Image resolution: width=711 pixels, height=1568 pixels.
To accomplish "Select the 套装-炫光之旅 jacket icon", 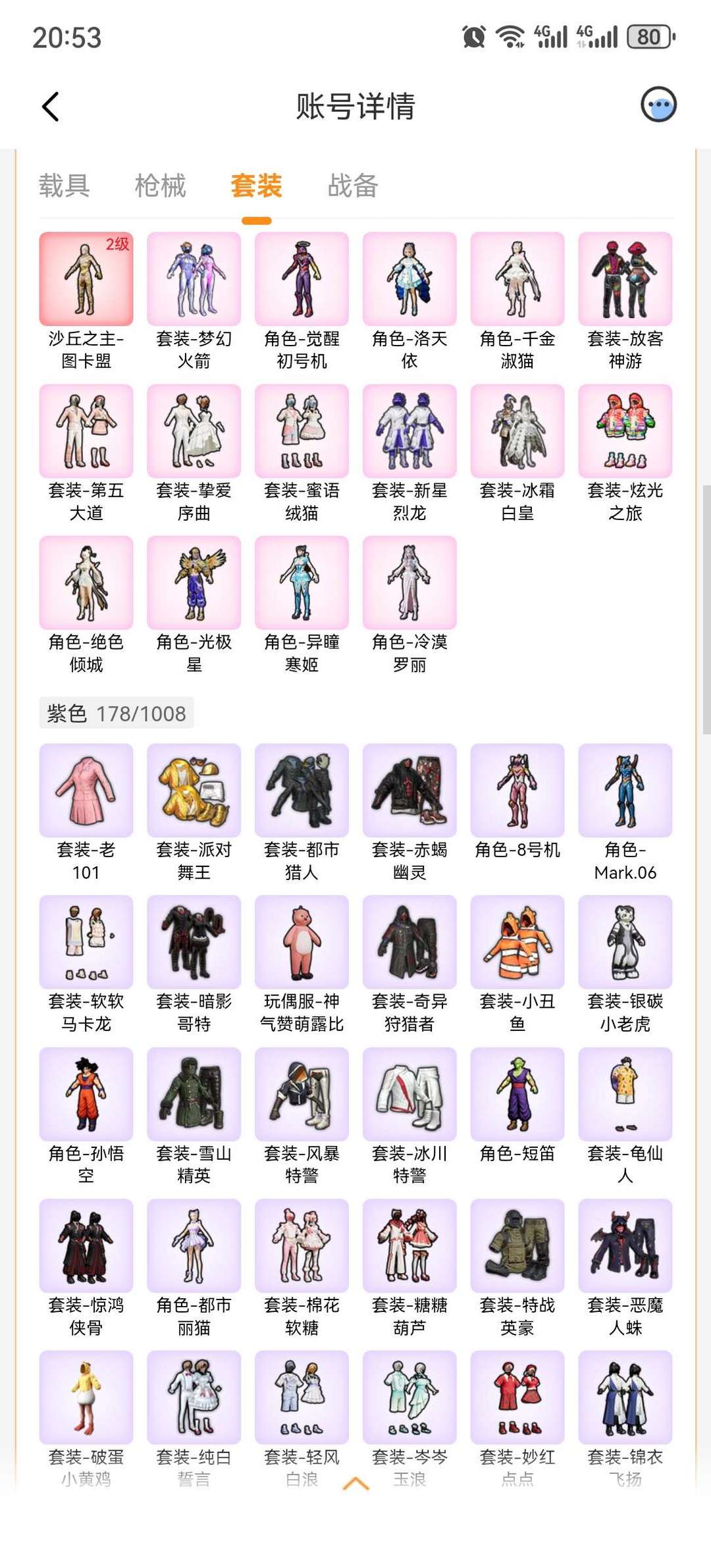I will point(625,431).
